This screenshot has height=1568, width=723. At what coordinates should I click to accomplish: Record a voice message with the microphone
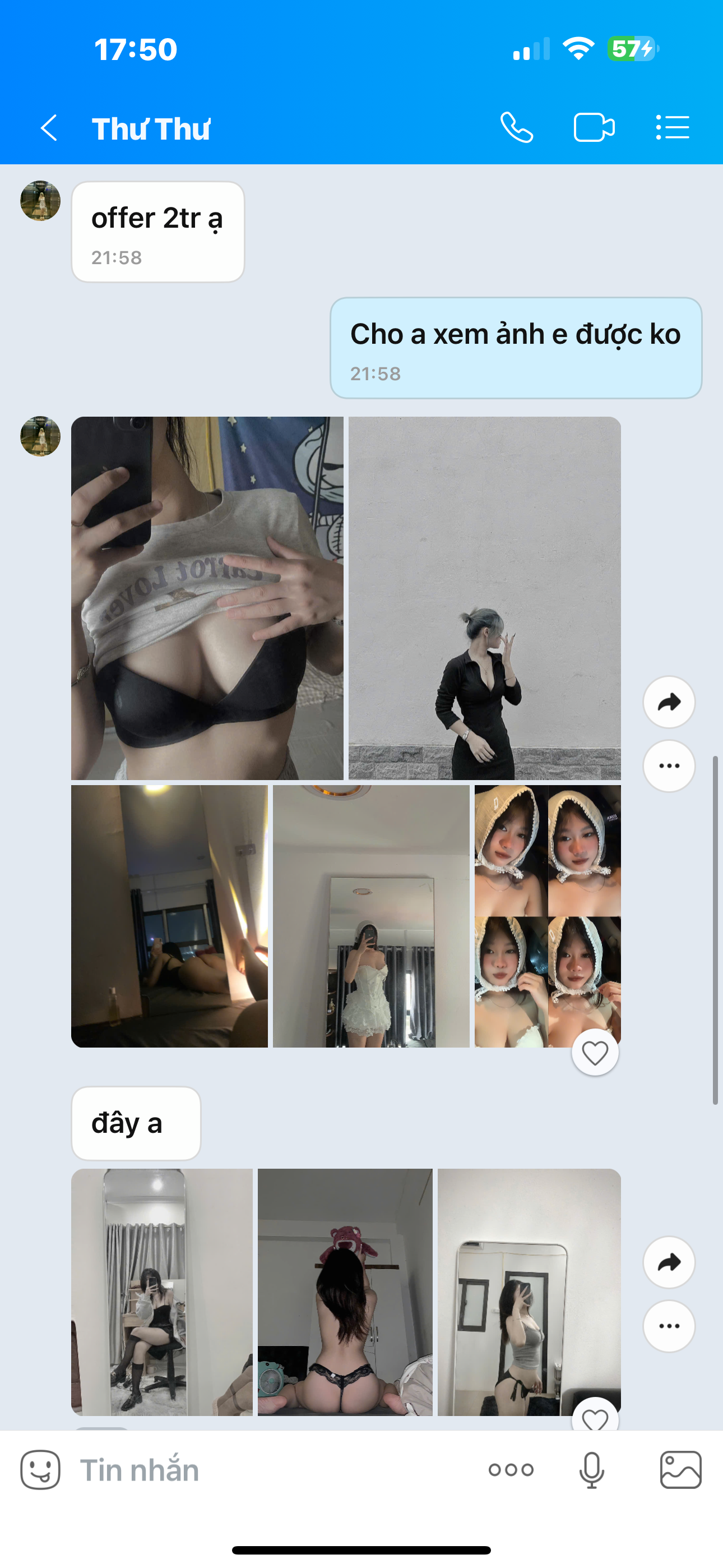[591, 1470]
